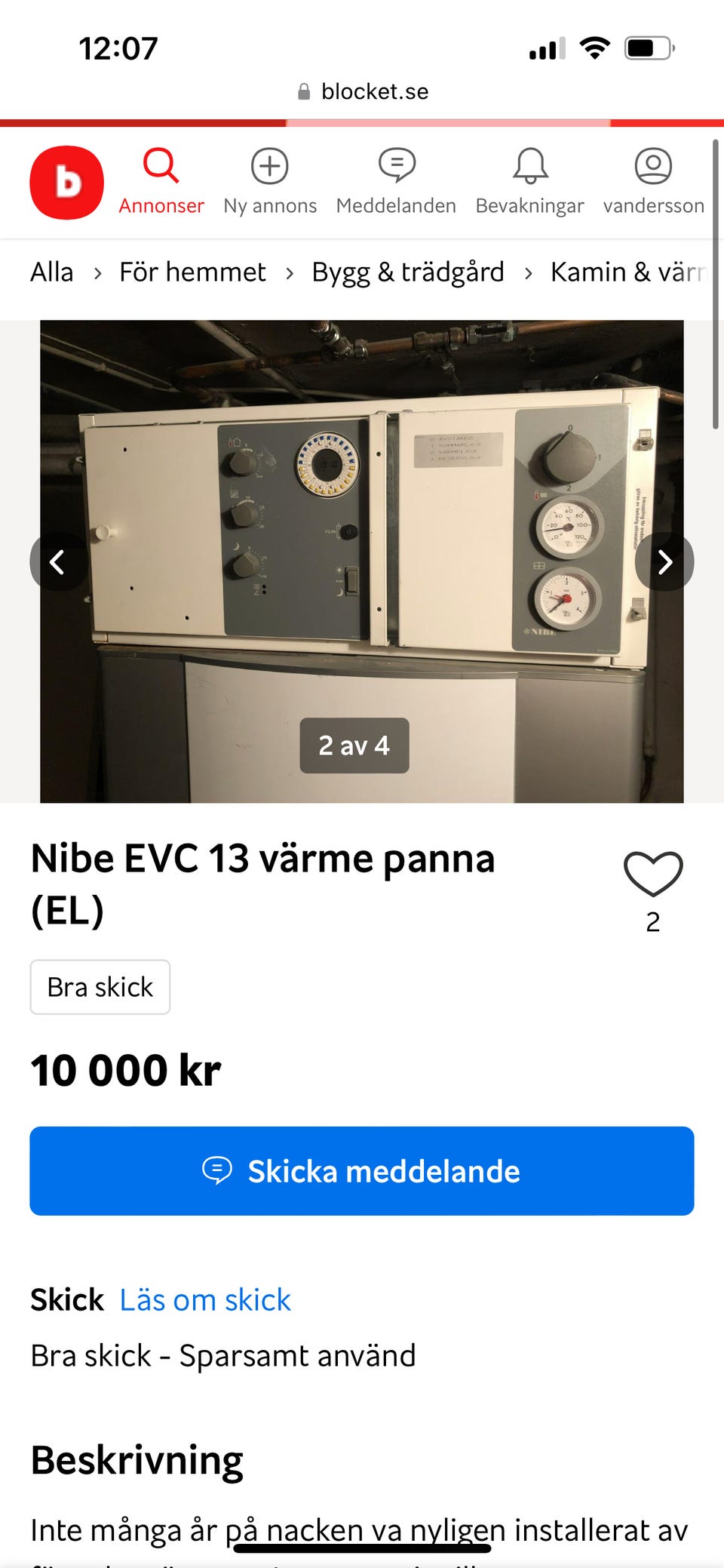Image resolution: width=724 pixels, height=1568 pixels.
Task: Go to the Alla breadcrumb
Action: 52,272
